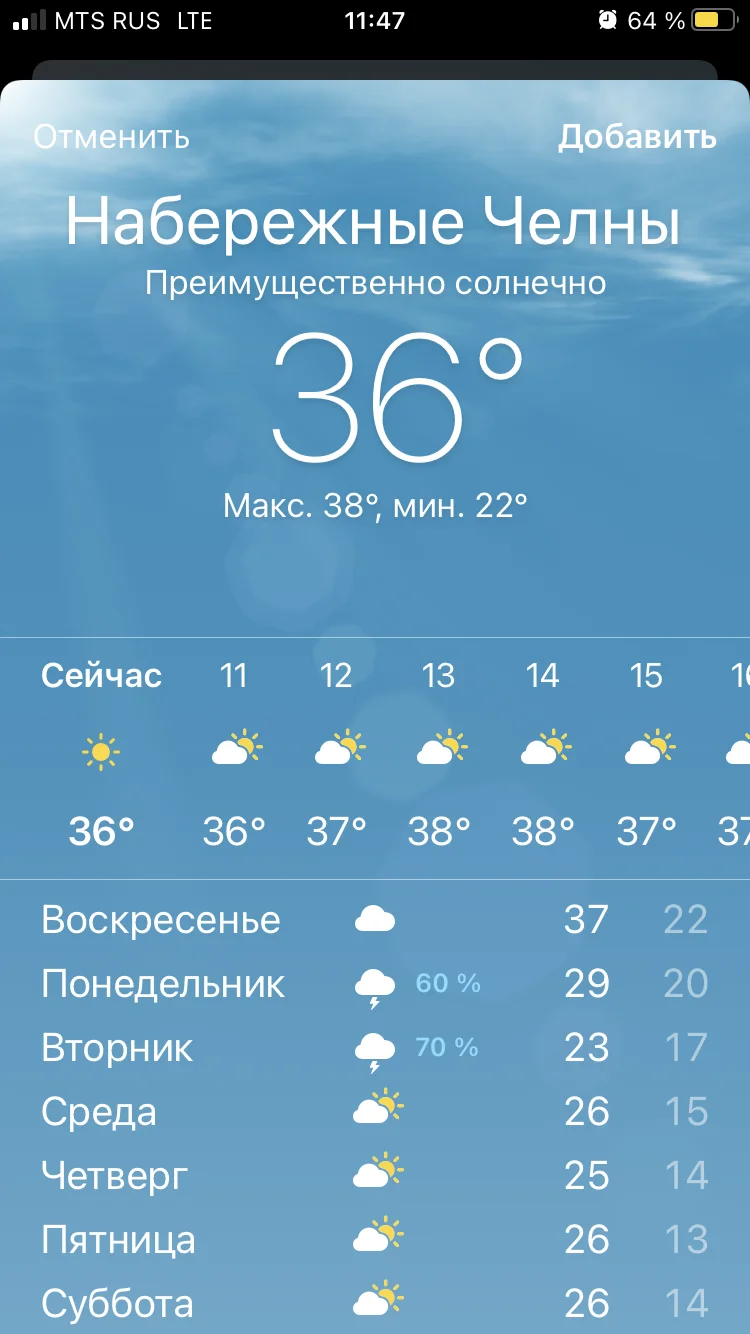The height and width of the screenshot is (1334, 750).
Task: Tap the partly cloudy icon for 13:00
Action: (442, 750)
